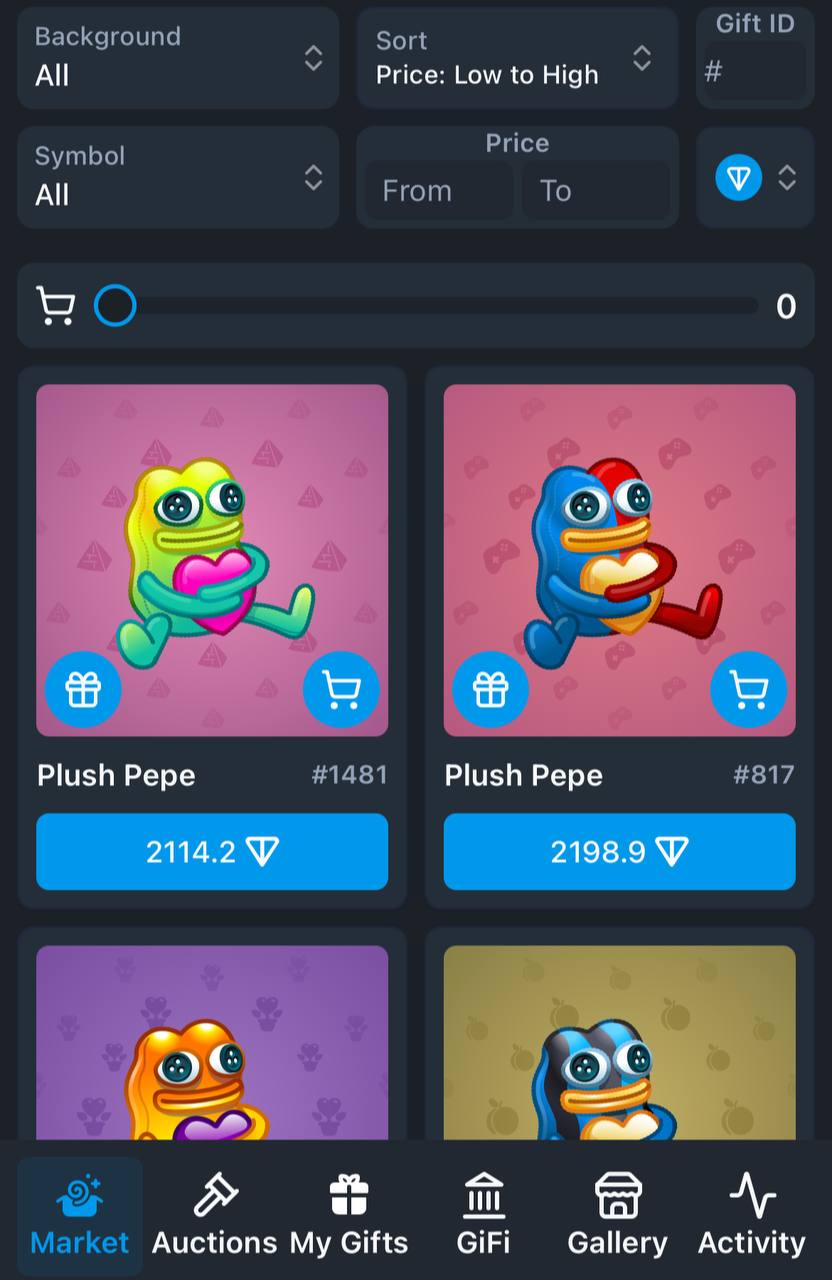This screenshot has height=1280, width=832.
Task: Tap the Price To field
Action: tap(595, 191)
